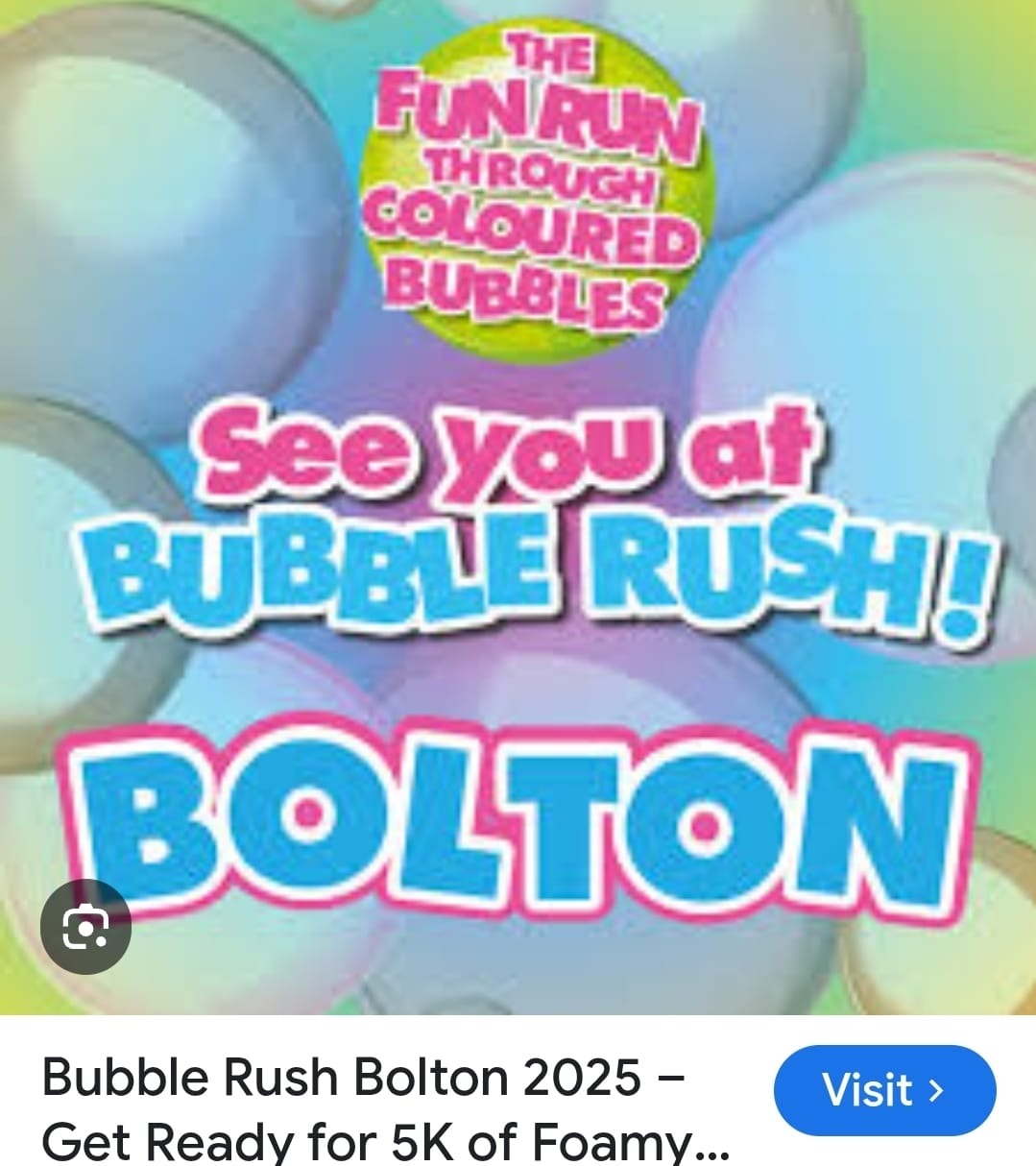
Task: Tap the Visit button
Action: (x=884, y=1090)
